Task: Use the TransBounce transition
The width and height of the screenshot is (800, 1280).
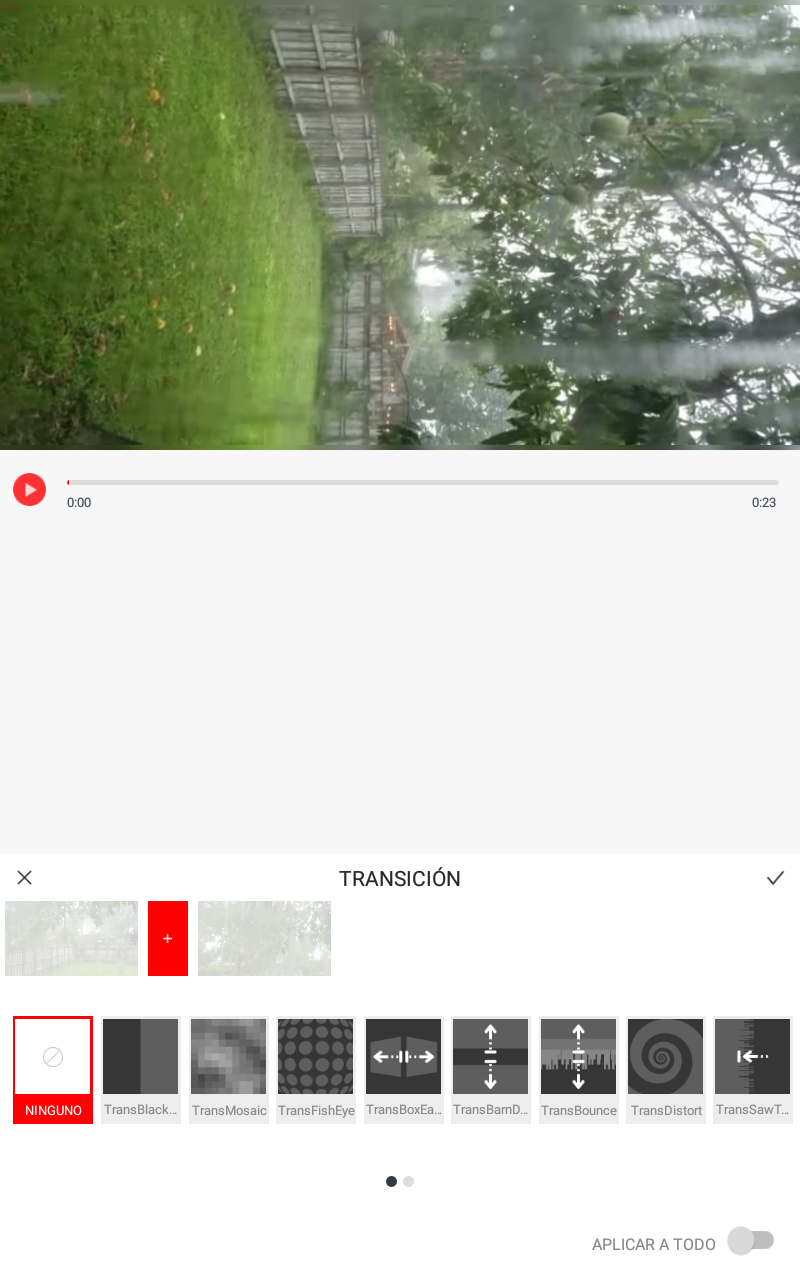Action: [578, 1069]
